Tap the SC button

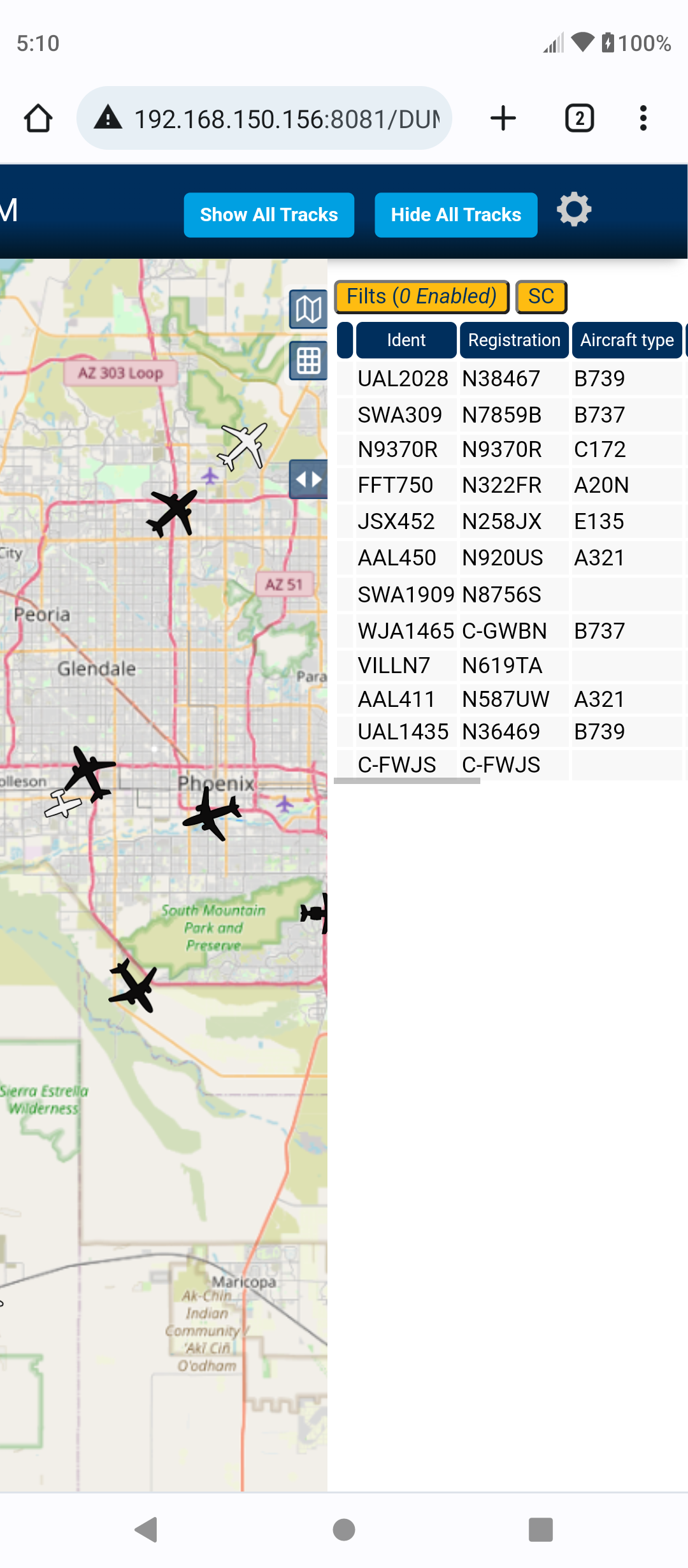pos(541,297)
